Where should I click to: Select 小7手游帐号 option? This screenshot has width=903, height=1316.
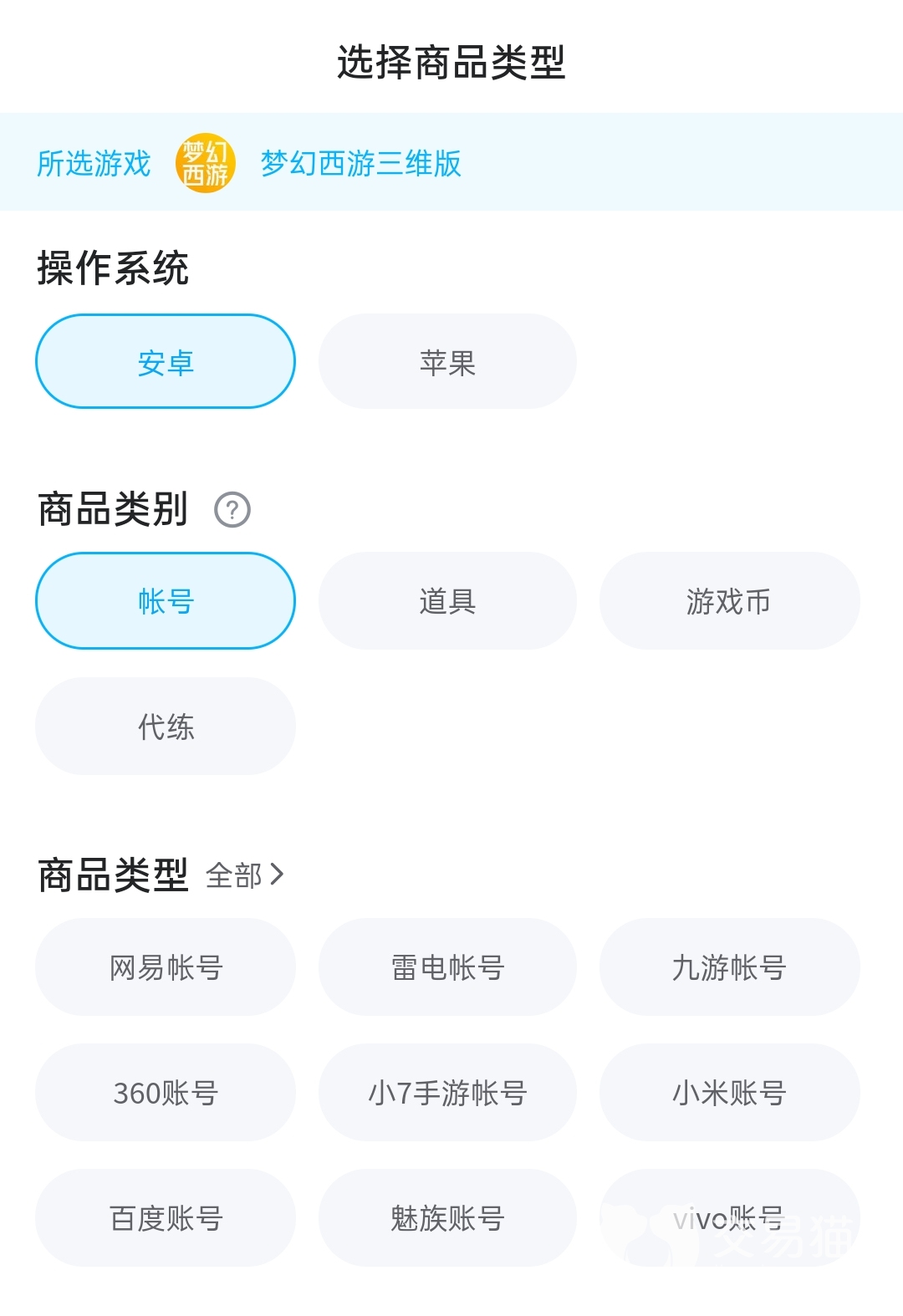(x=447, y=1093)
